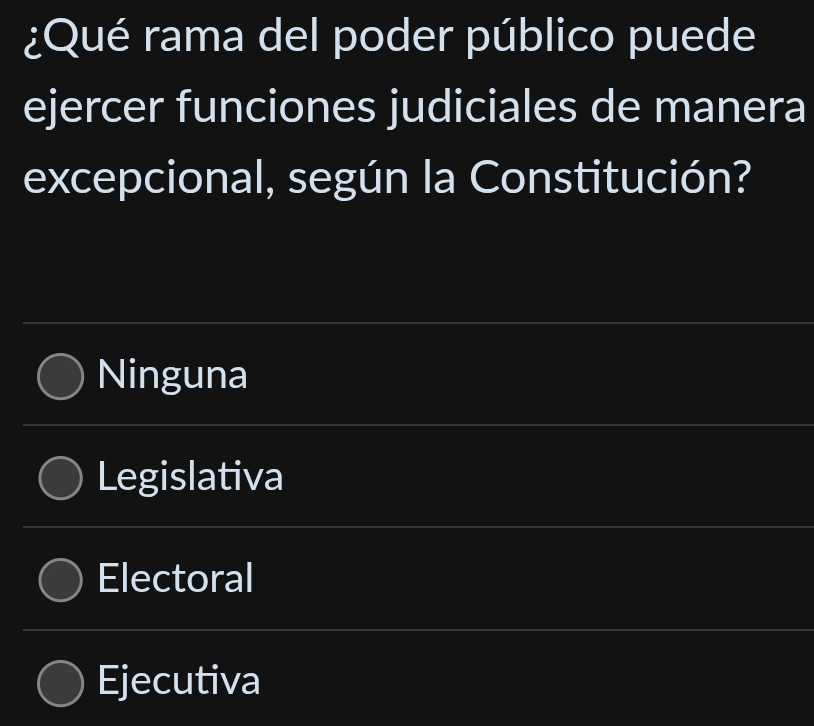The width and height of the screenshot is (814, 726).
Task: Choose Legislativa as the answer
Action: click(60, 478)
